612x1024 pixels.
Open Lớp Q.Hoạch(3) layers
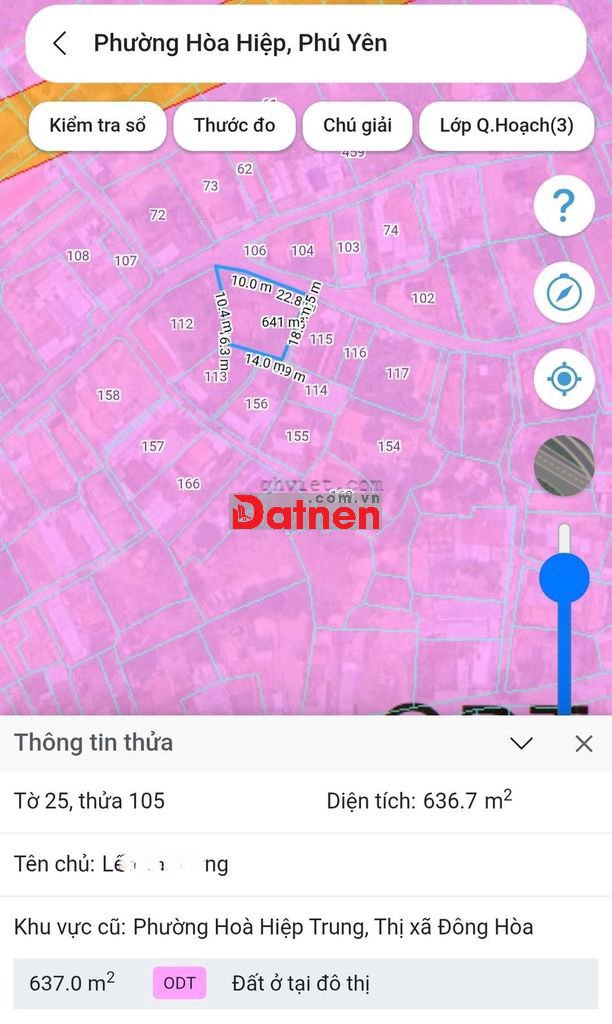[506, 125]
